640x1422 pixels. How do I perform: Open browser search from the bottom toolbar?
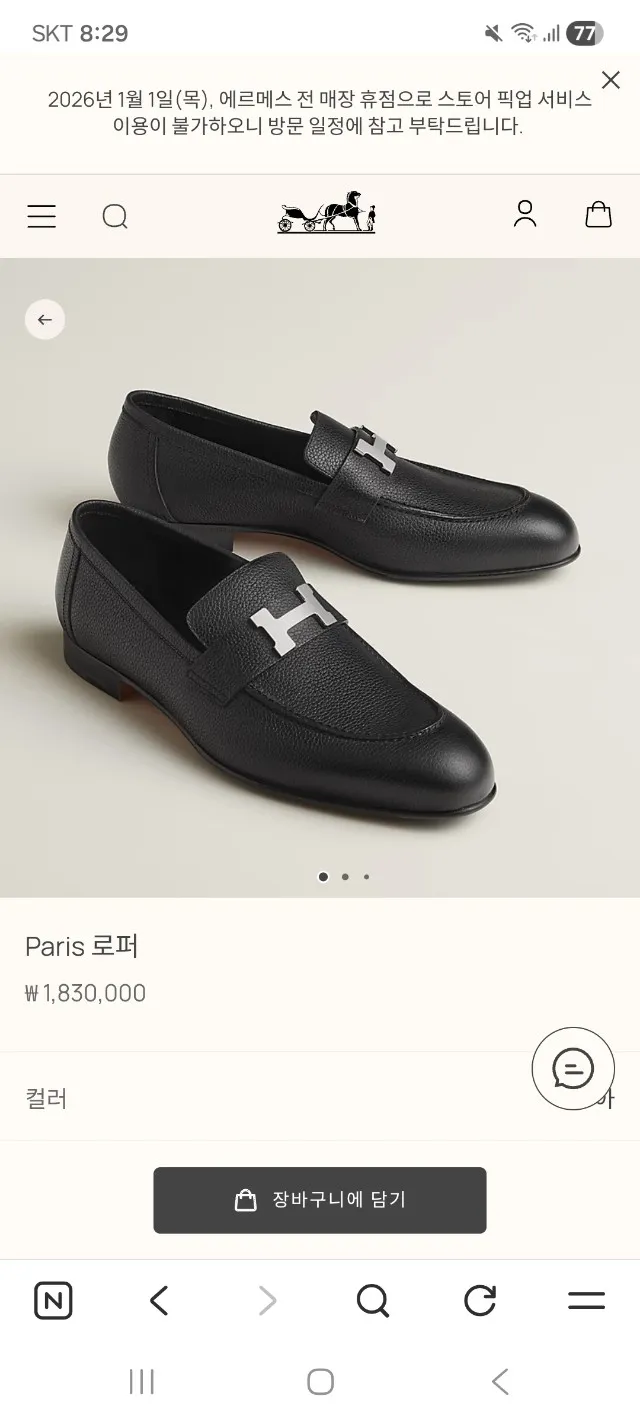372,1301
